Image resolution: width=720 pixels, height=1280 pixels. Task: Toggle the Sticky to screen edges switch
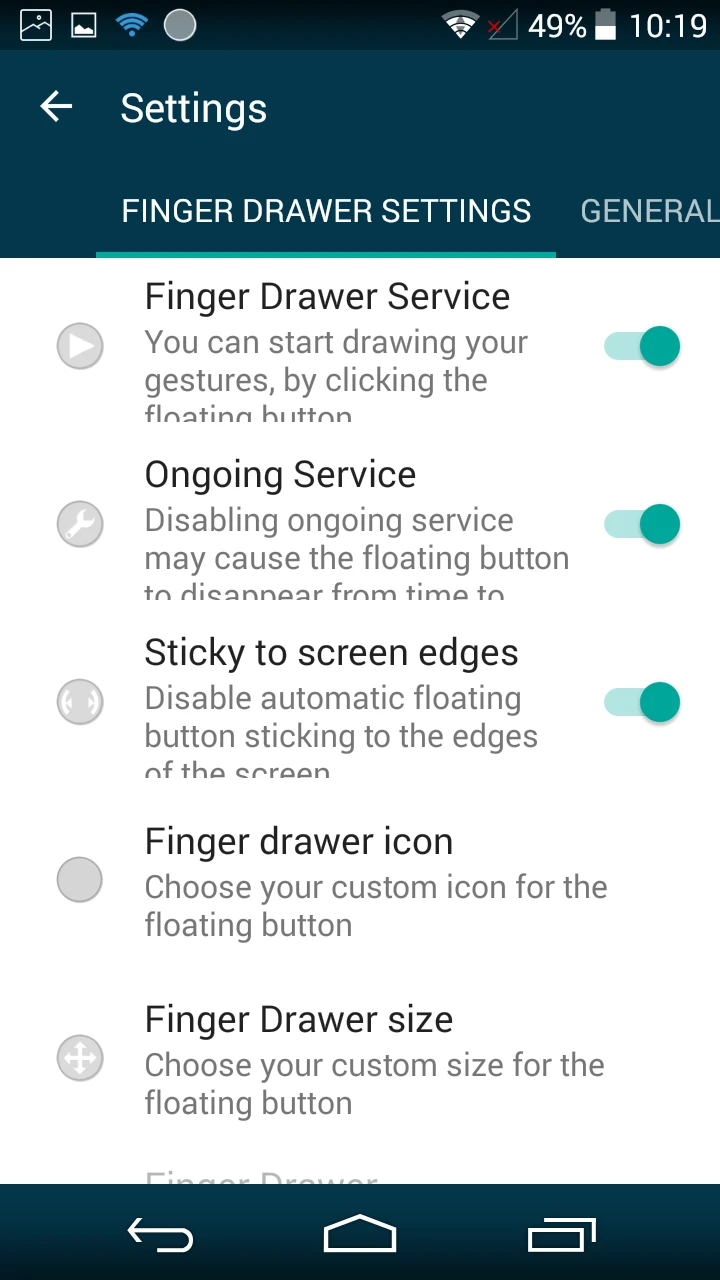pyautogui.click(x=642, y=702)
